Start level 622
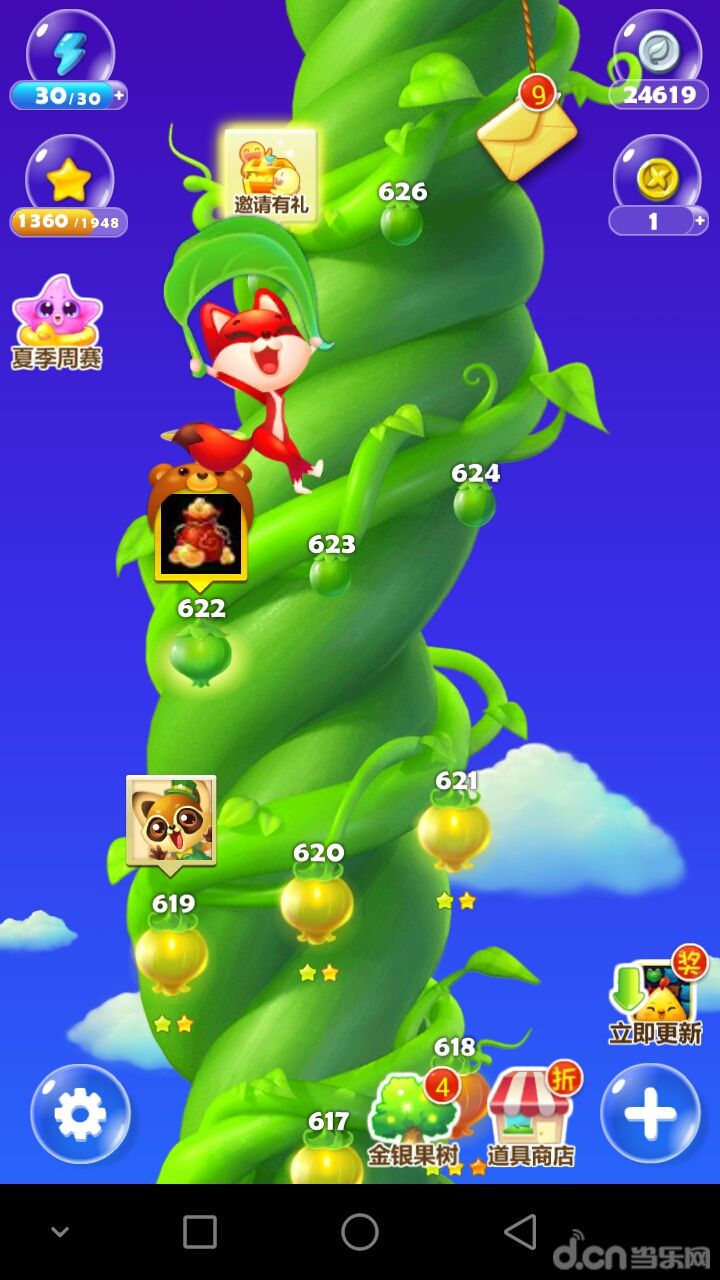The width and height of the screenshot is (720, 1280). click(200, 655)
